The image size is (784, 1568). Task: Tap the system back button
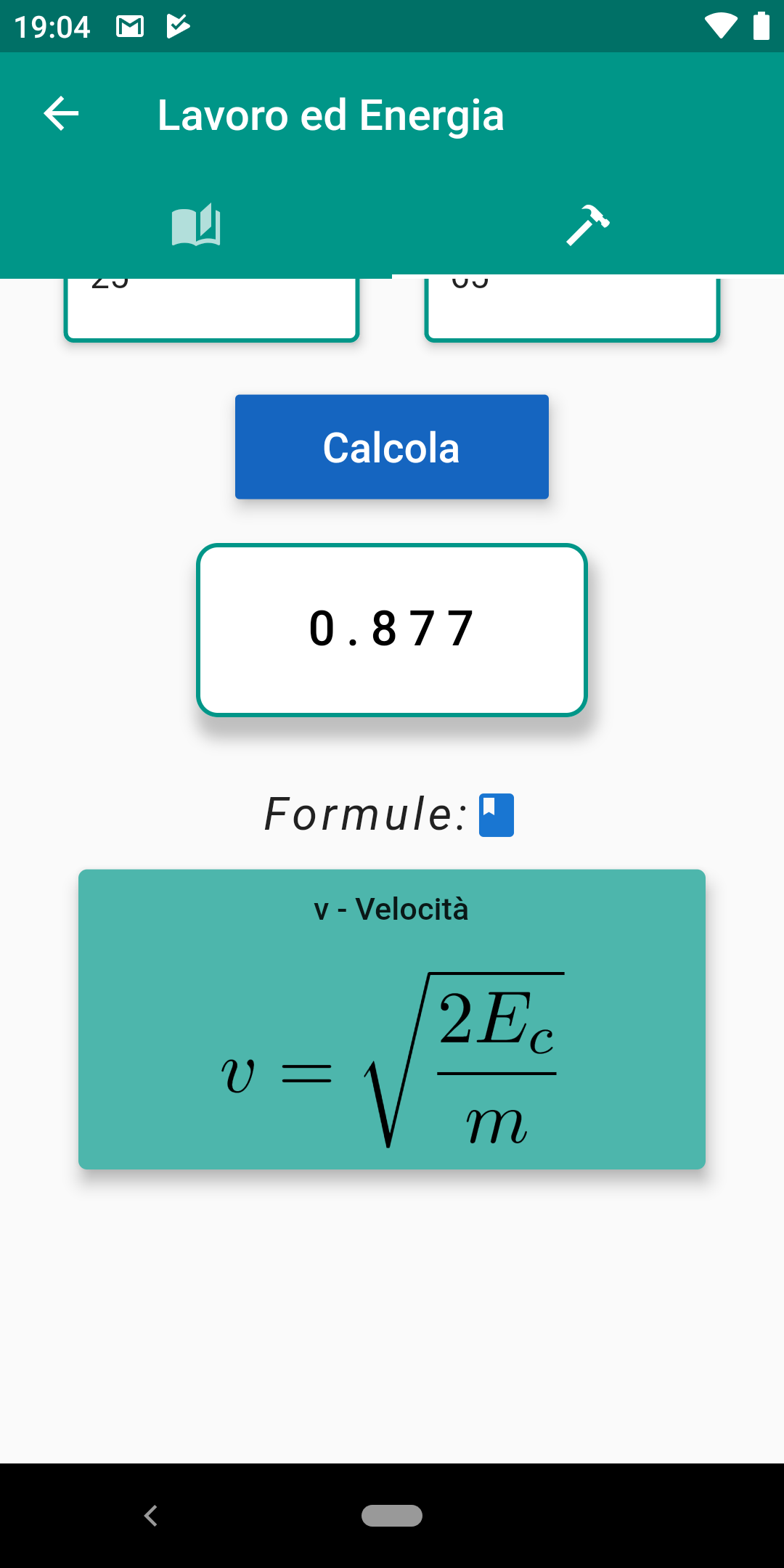point(151,1516)
